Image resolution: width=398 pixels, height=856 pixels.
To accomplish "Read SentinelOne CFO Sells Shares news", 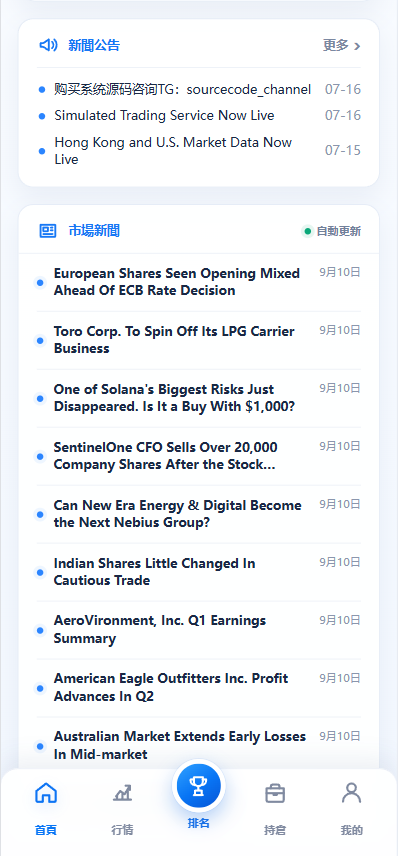I will (199, 456).
